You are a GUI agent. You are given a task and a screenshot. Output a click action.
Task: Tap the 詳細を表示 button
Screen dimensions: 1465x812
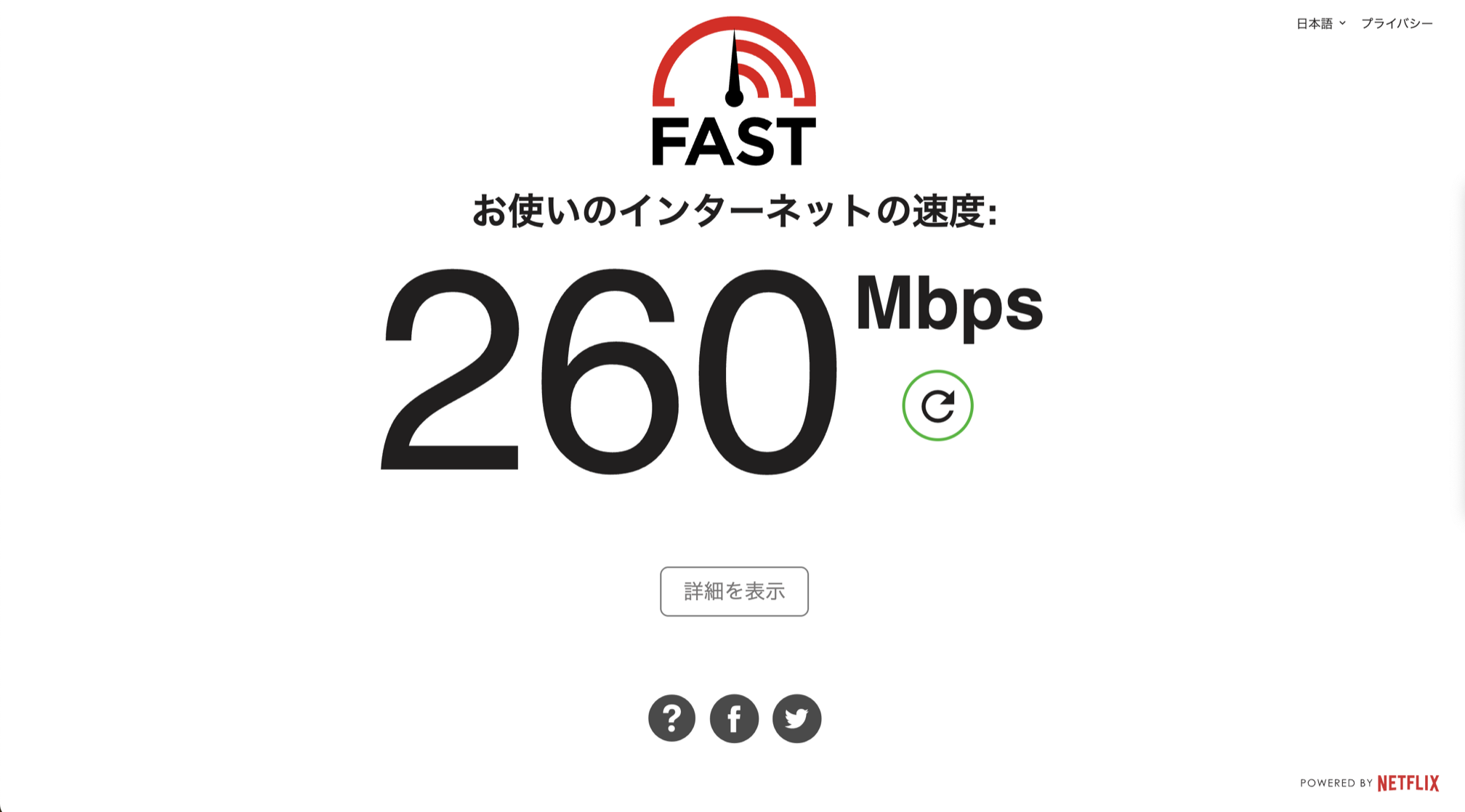(x=734, y=591)
